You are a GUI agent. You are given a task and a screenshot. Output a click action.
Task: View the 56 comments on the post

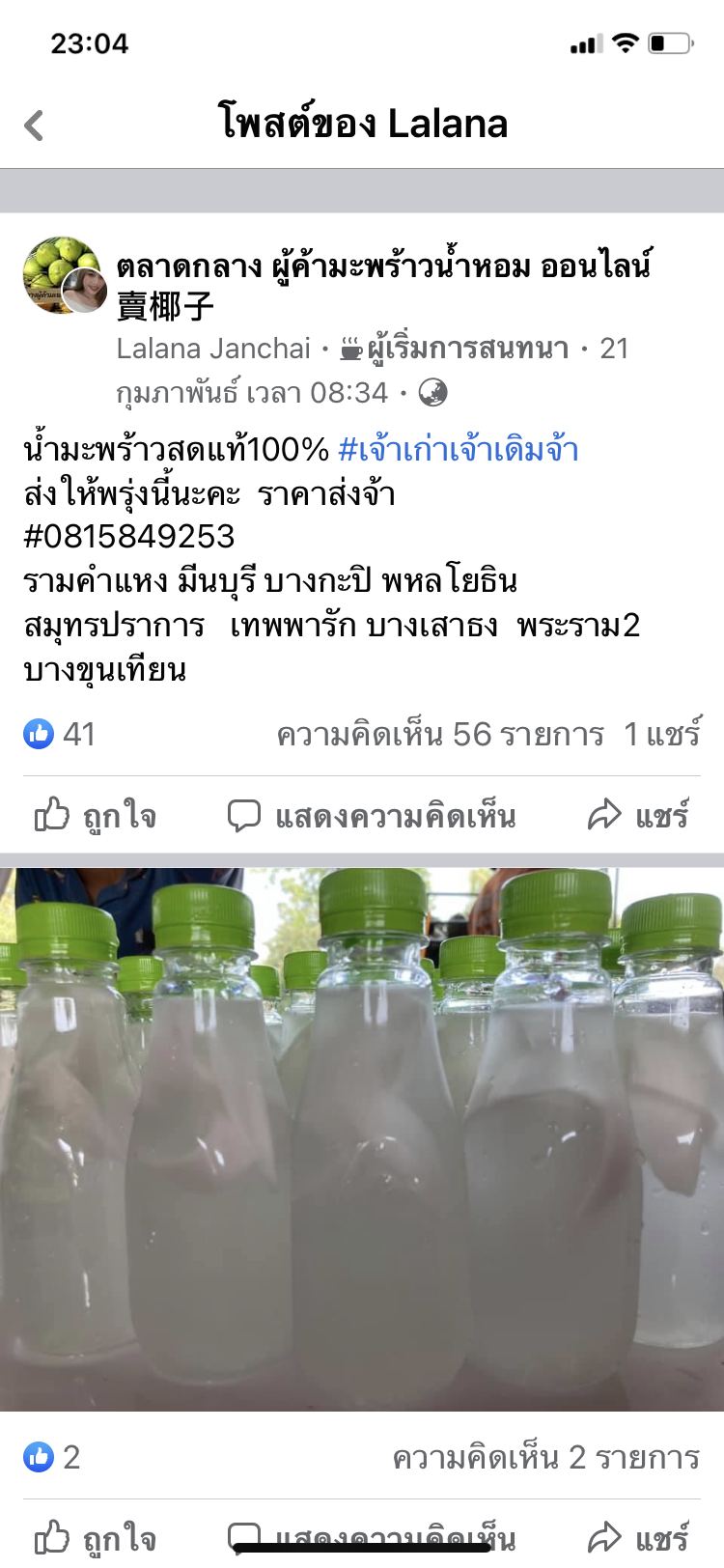tap(440, 735)
